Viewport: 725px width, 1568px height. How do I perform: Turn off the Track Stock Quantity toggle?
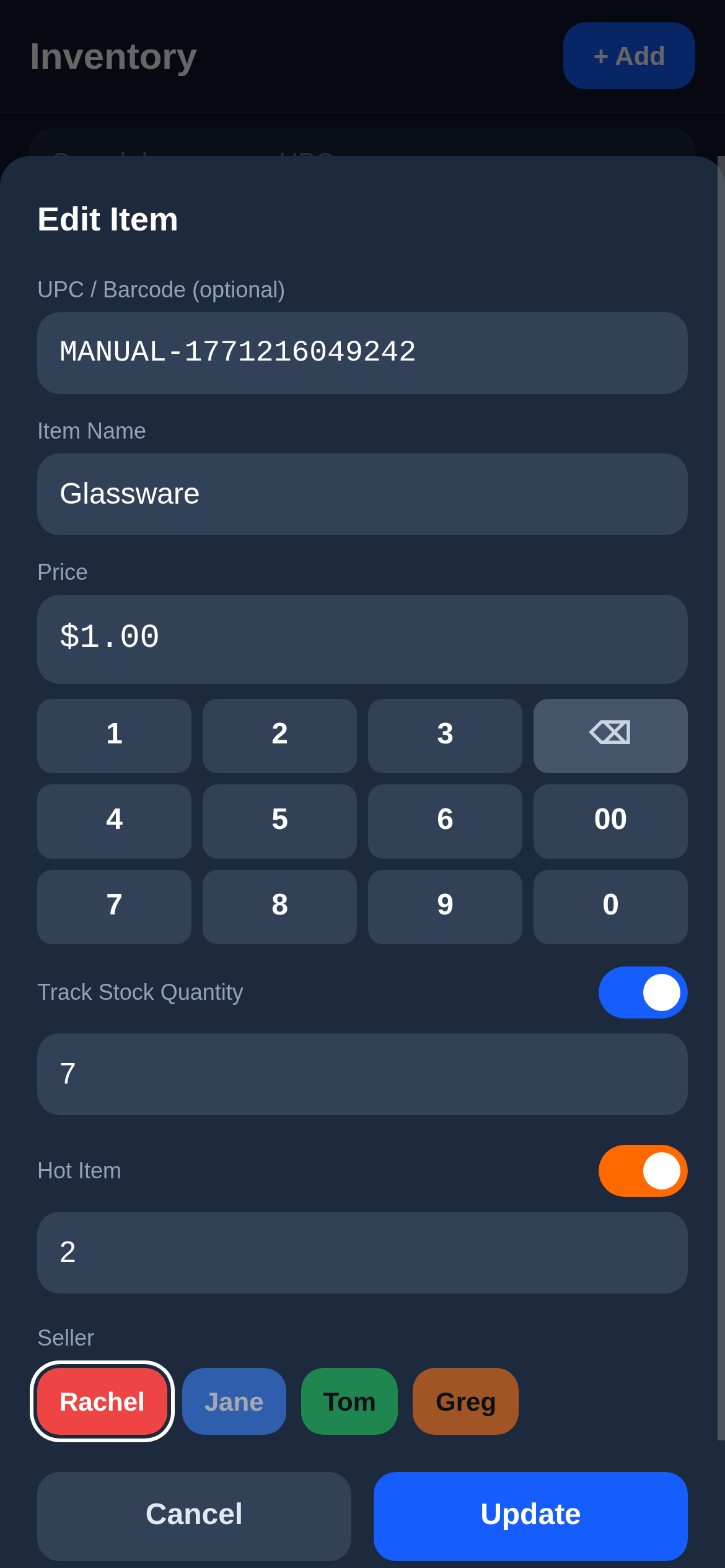coord(643,992)
